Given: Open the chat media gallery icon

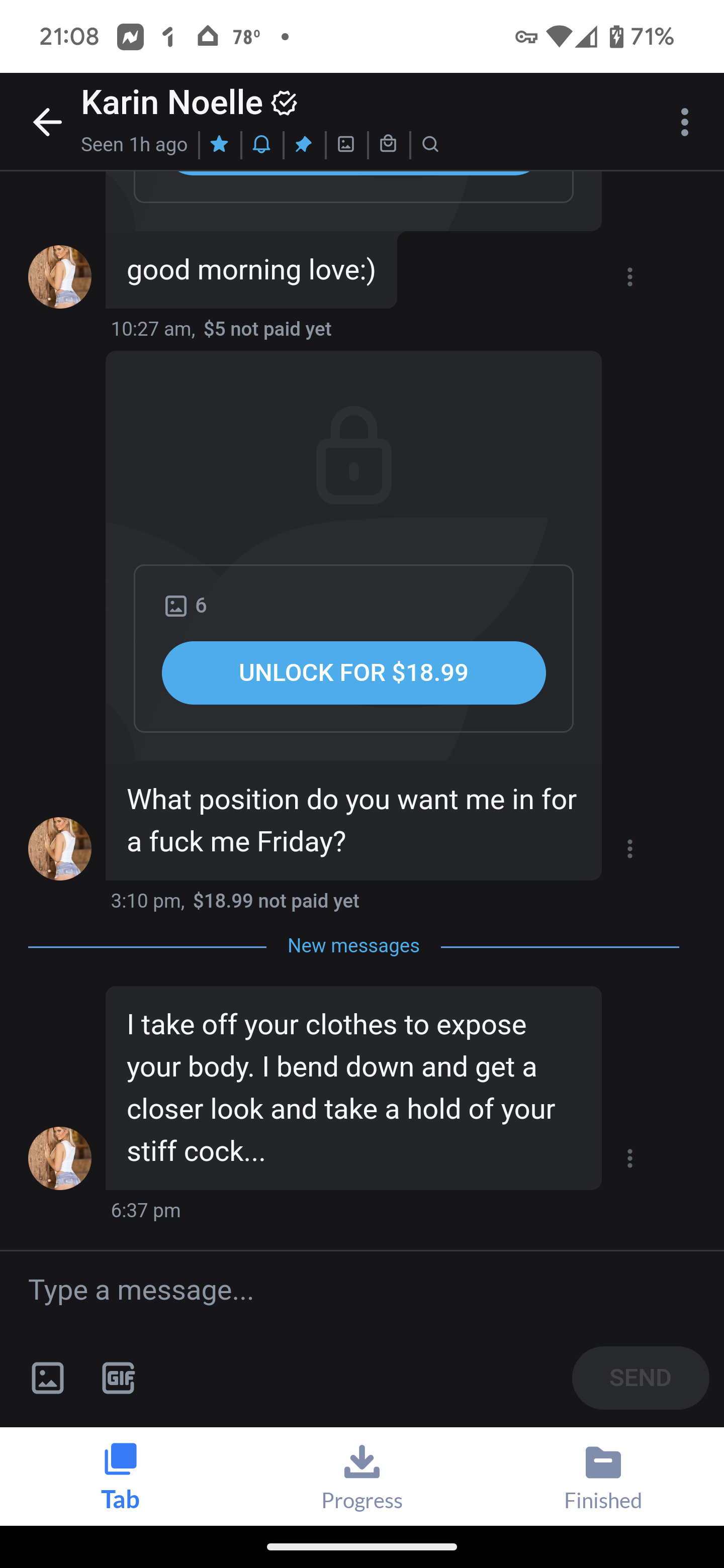Looking at the screenshot, I should (346, 144).
